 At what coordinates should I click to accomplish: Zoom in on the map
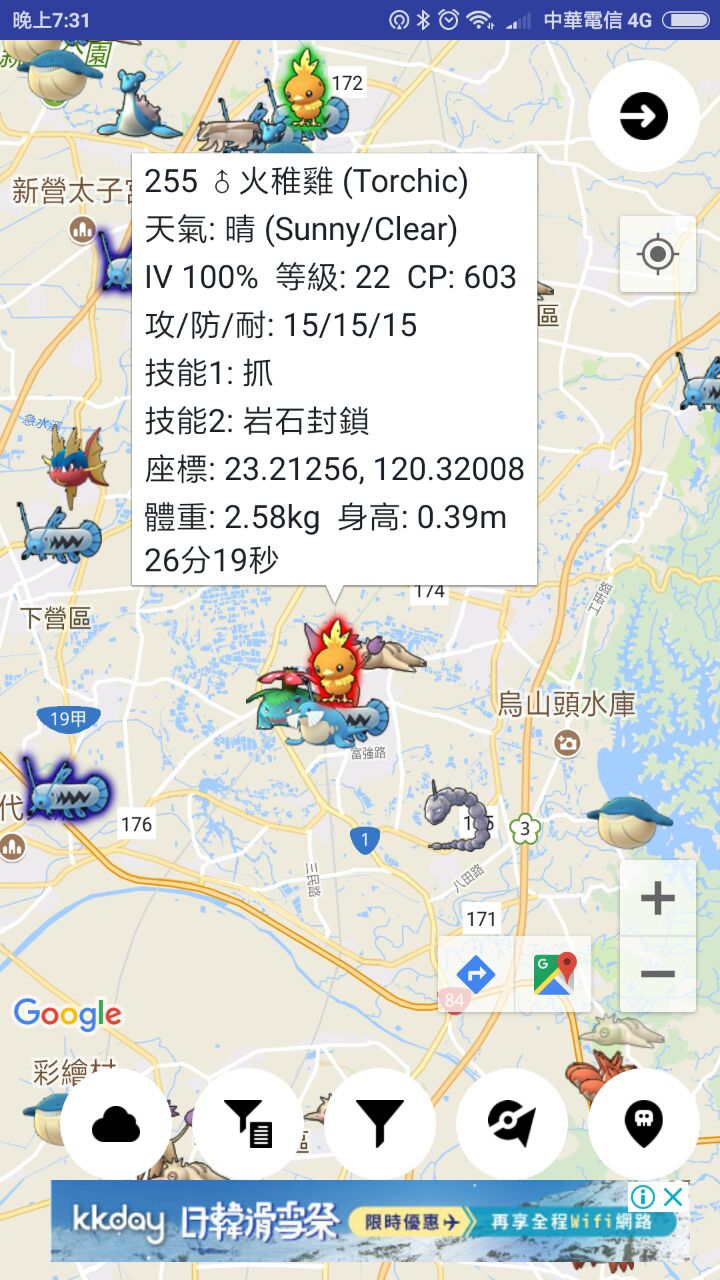click(x=657, y=899)
